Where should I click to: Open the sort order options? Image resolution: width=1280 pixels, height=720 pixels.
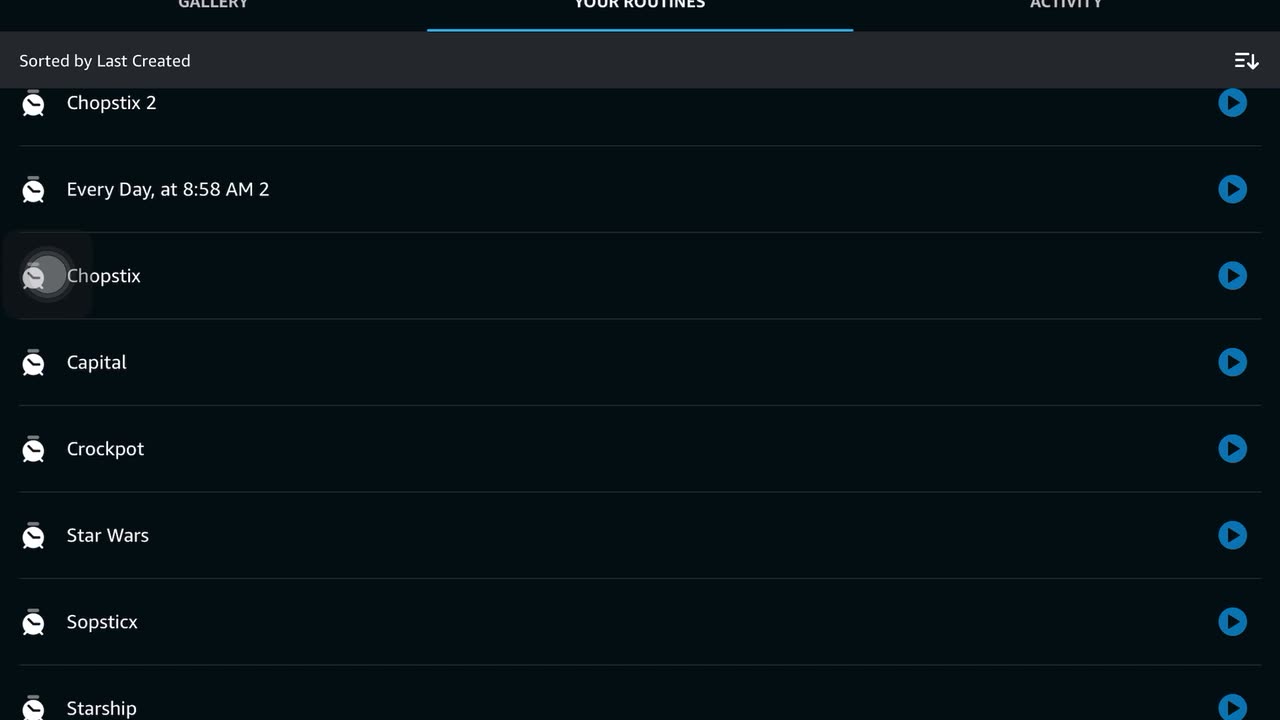pyautogui.click(x=1246, y=61)
